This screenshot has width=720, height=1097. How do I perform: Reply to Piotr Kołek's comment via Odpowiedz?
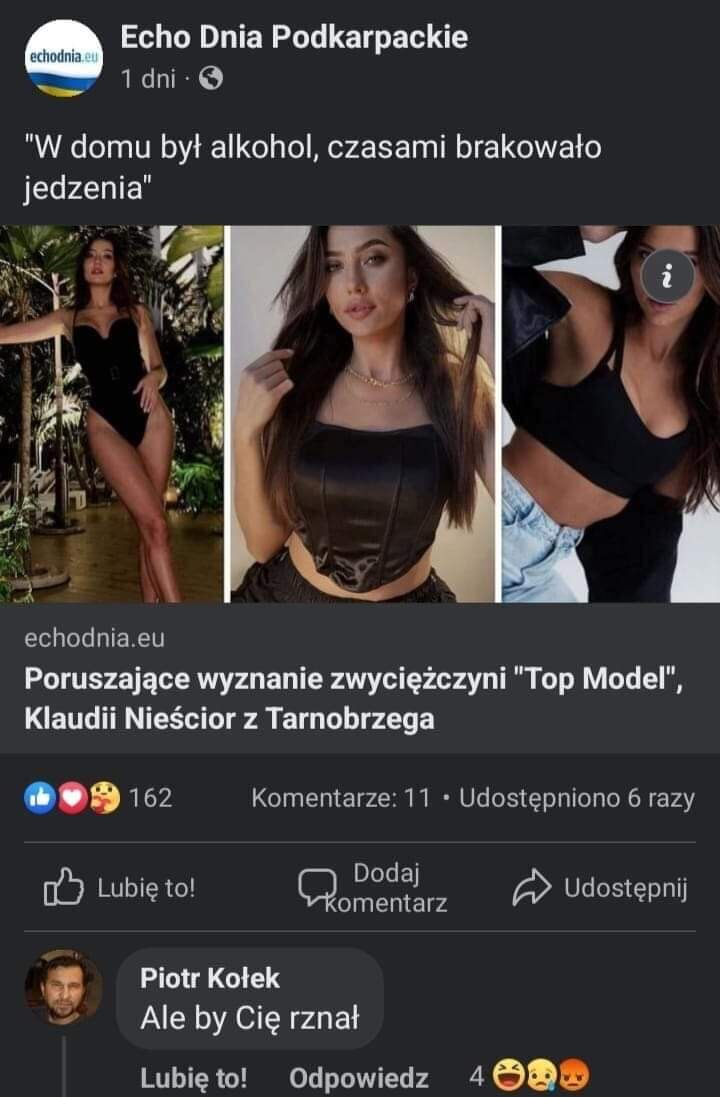[358, 1077]
